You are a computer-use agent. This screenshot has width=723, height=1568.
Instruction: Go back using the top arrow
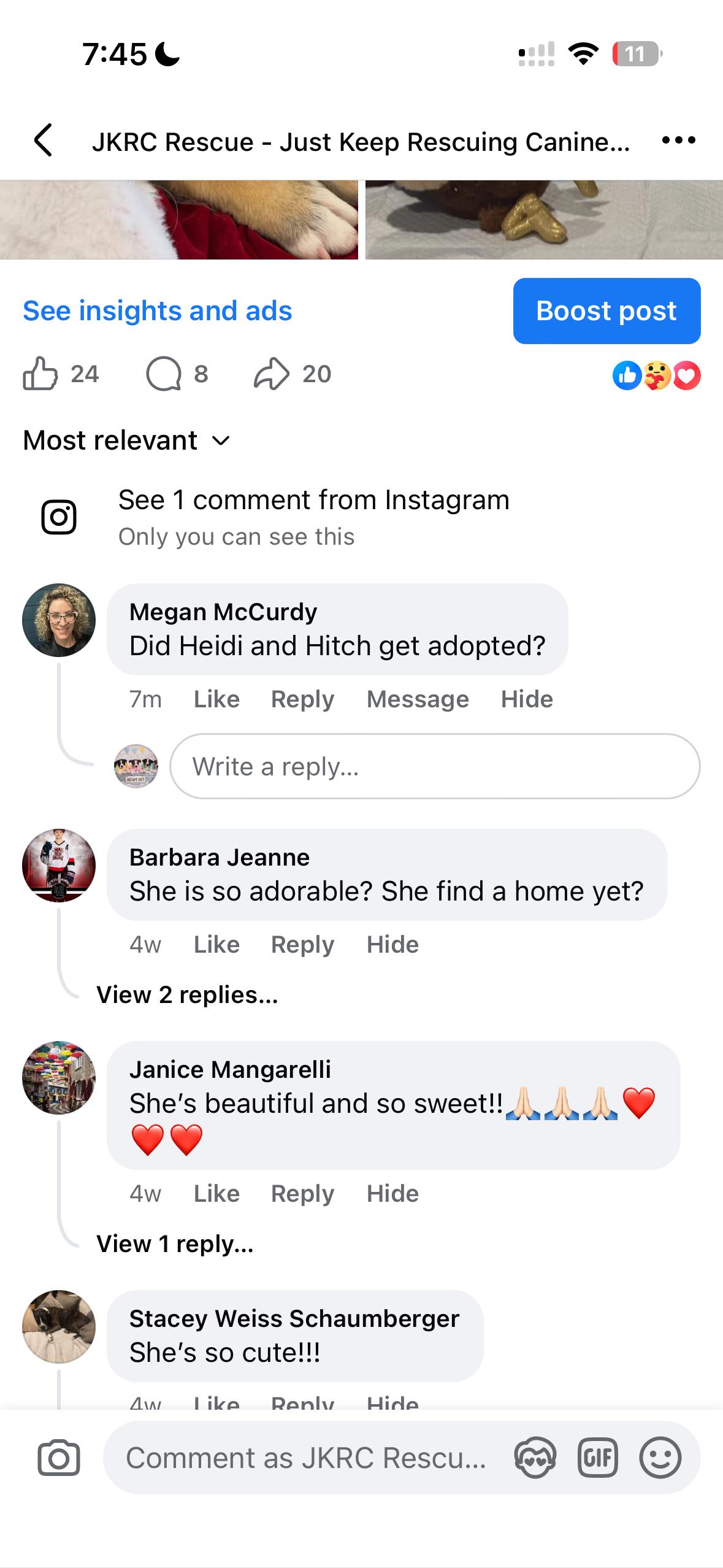point(43,140)
